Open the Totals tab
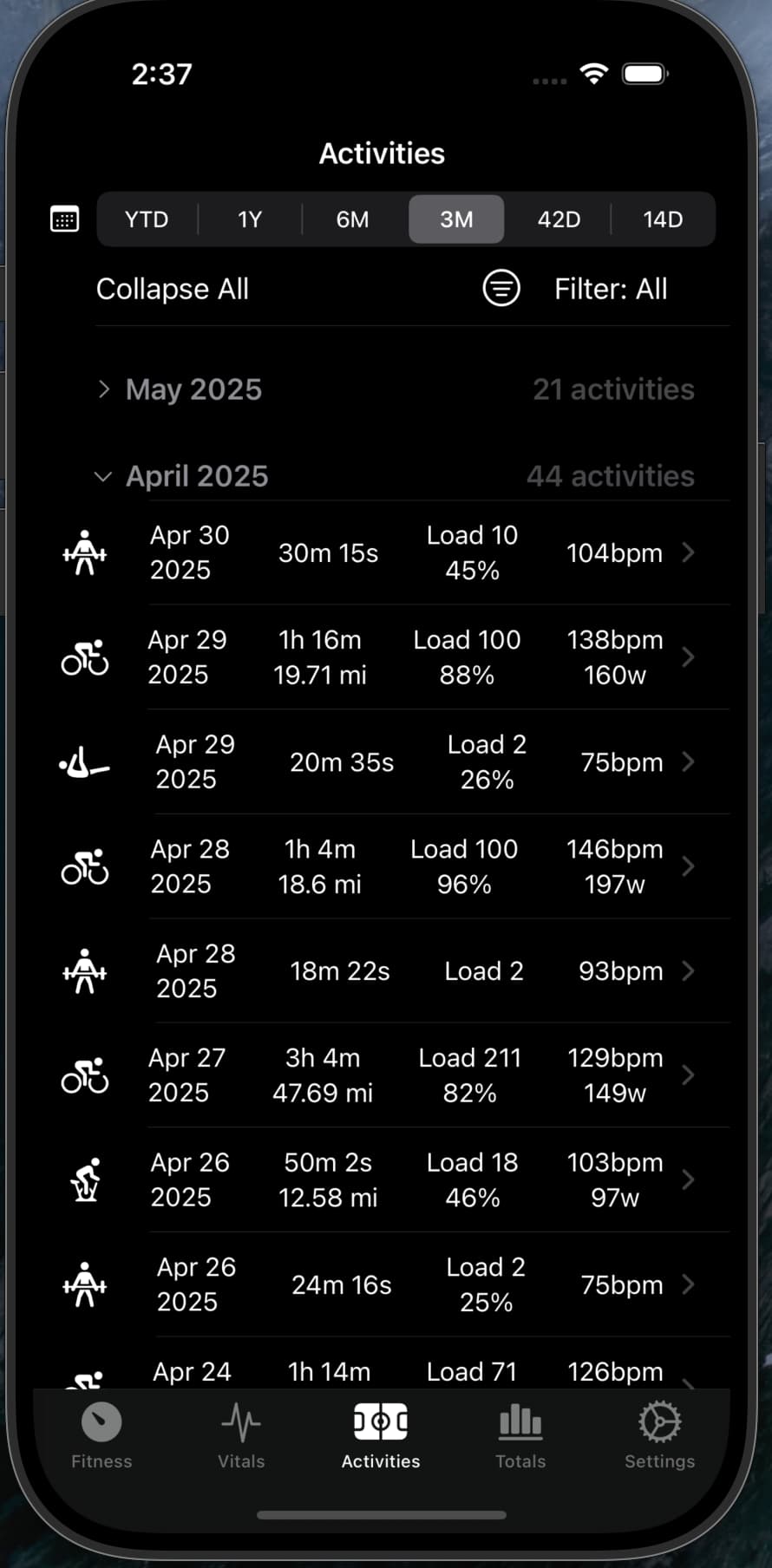 click(x=520, y=1436)
